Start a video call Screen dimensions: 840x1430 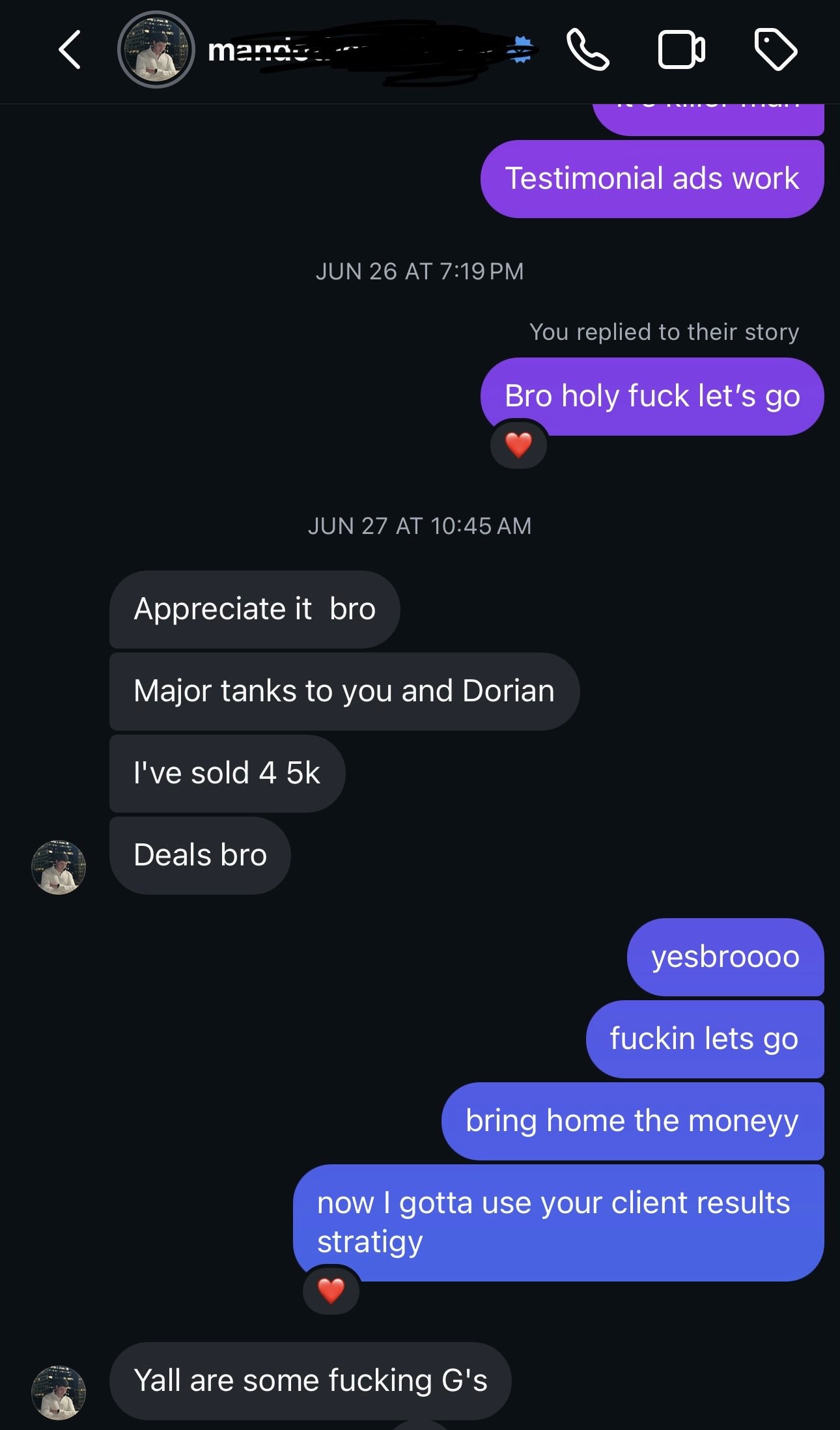tap(681, 49)
